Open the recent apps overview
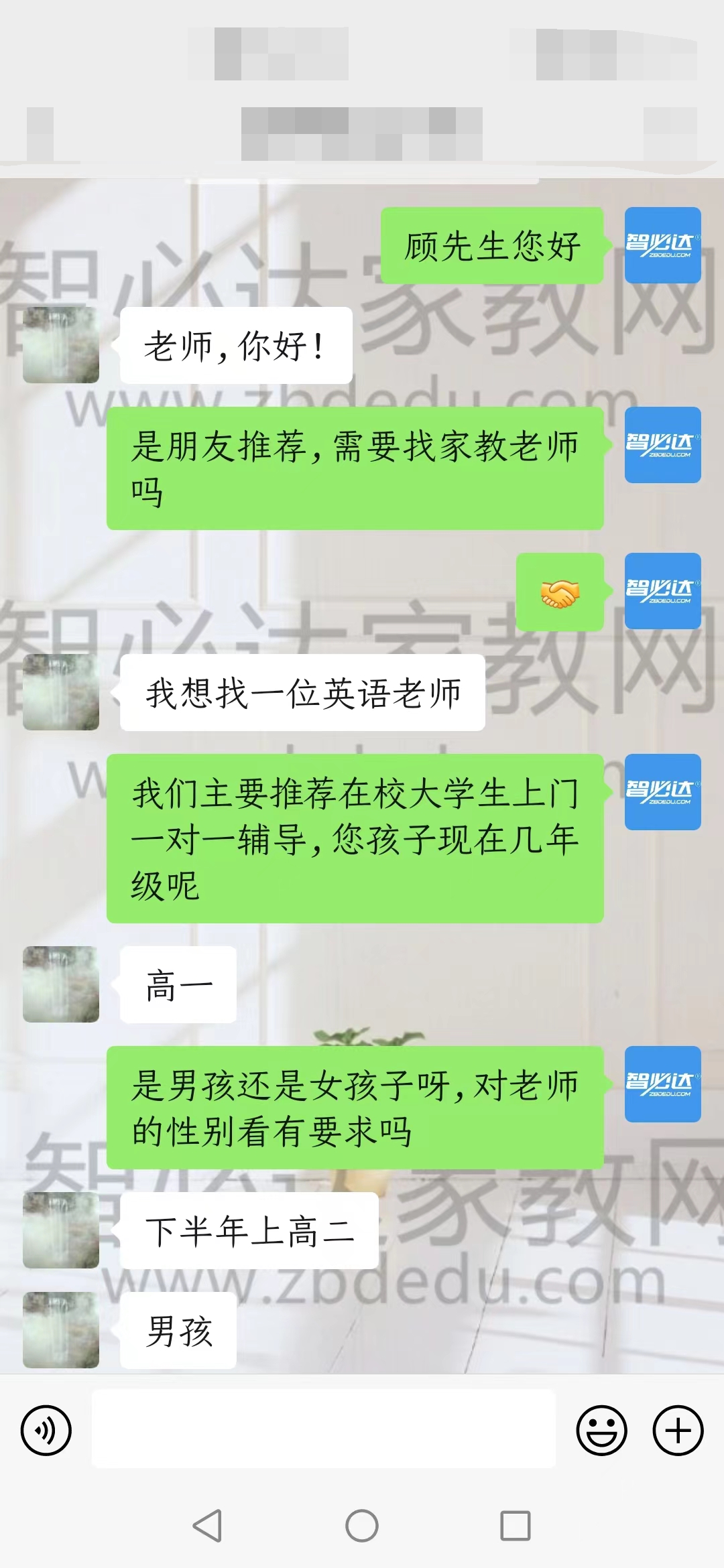 pyautogui.click(x=516, y=1526)
